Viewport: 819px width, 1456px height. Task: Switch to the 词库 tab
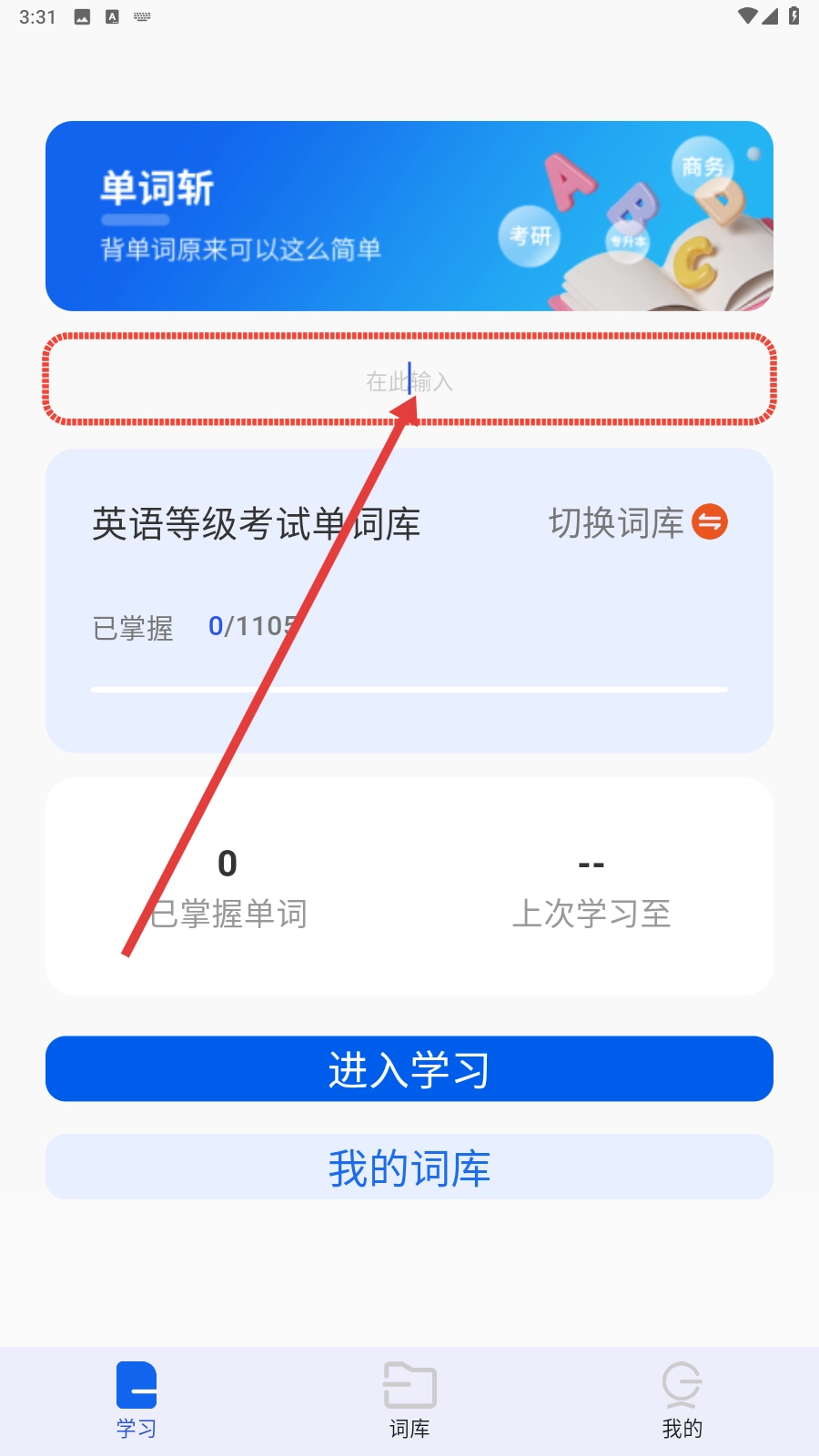409,1401
